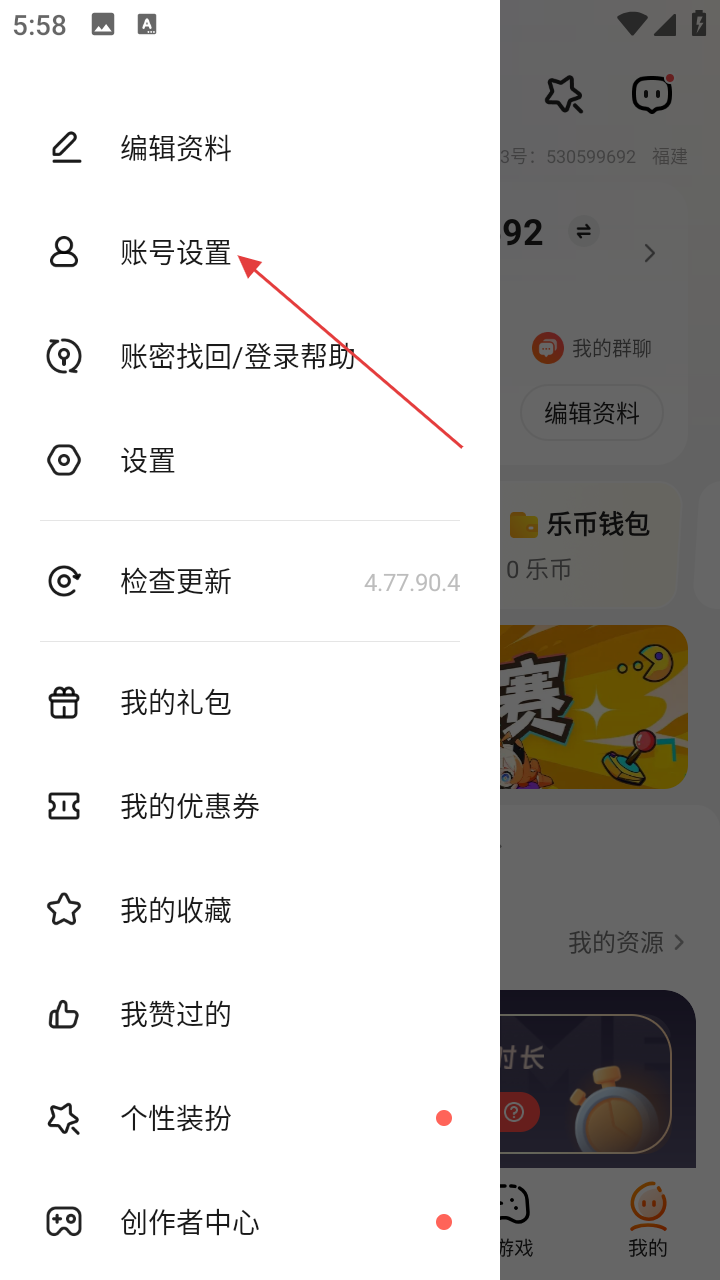Open 我赞过的 liked items
Screen dimensions: 720x1280
(176, 1014)
